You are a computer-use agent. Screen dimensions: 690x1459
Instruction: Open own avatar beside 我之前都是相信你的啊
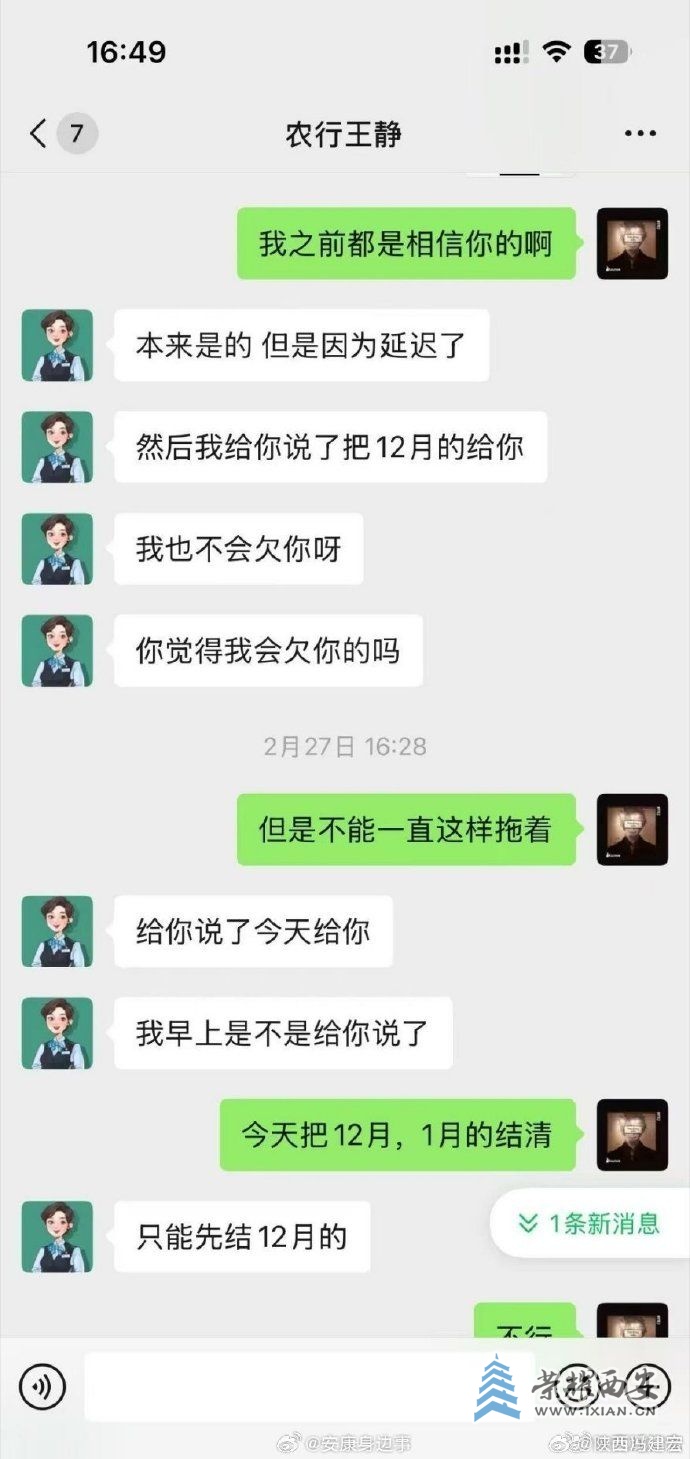632,243
